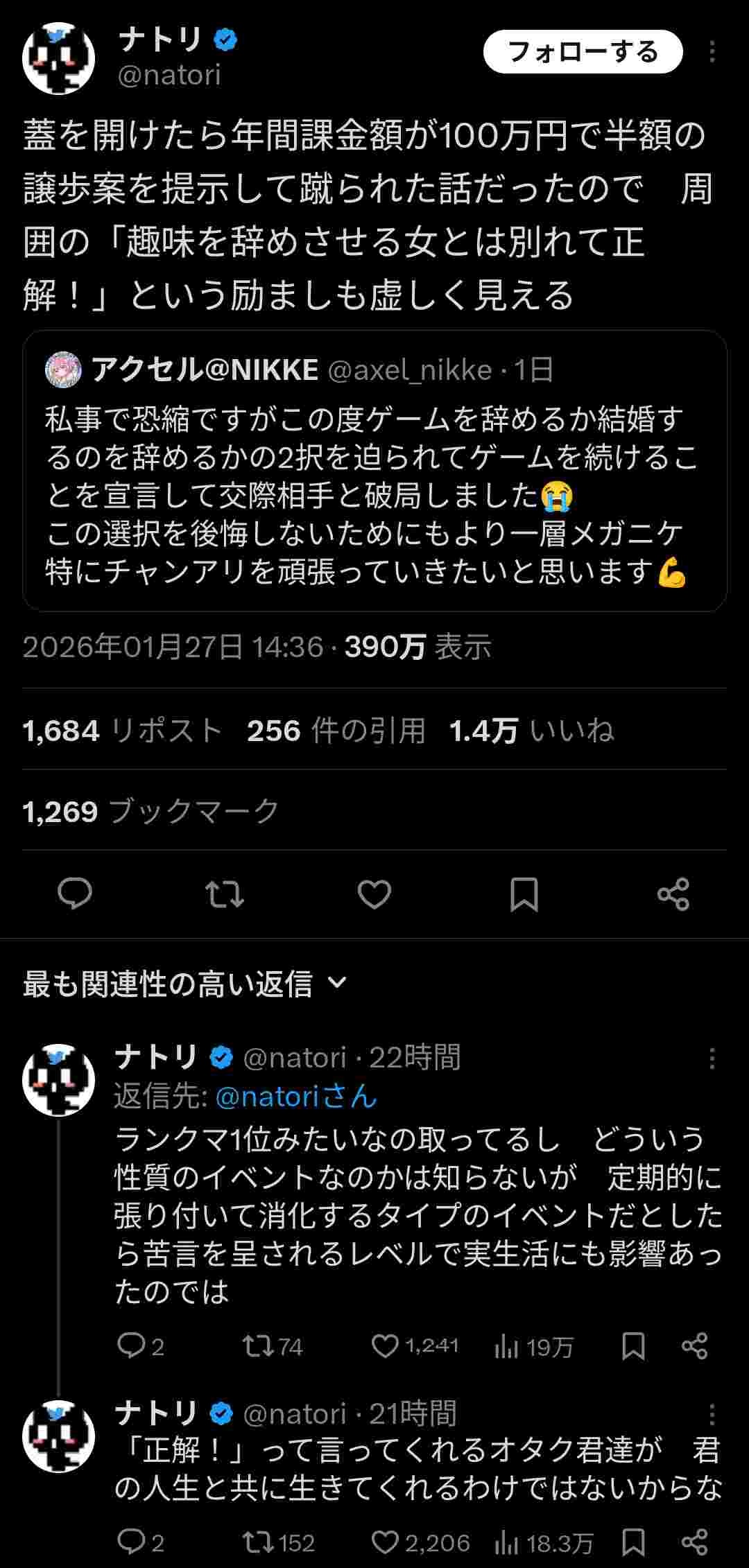This screenshot has width=749, height=1568.
Task: Bookmark the main post
Action: coord(524,894)
